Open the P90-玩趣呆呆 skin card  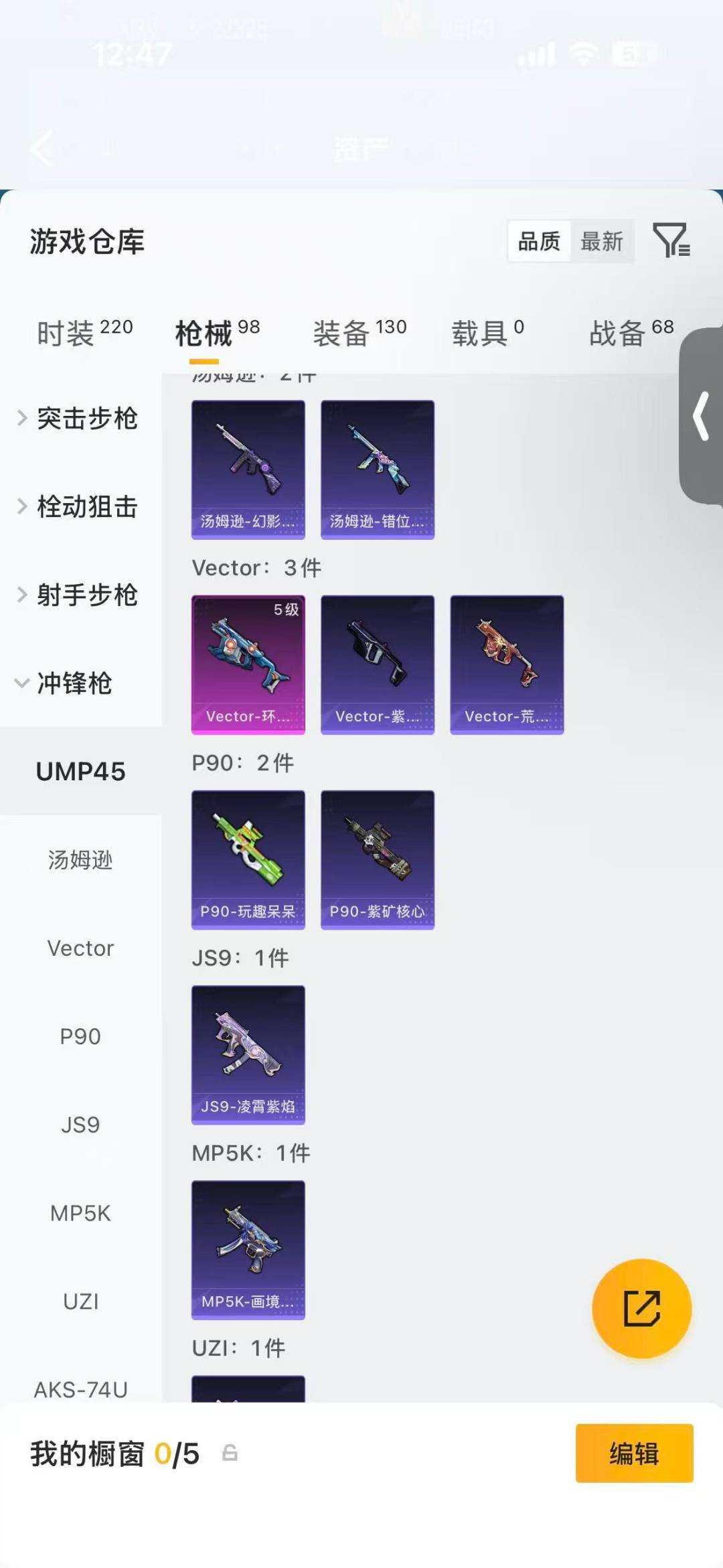point(248,859)
